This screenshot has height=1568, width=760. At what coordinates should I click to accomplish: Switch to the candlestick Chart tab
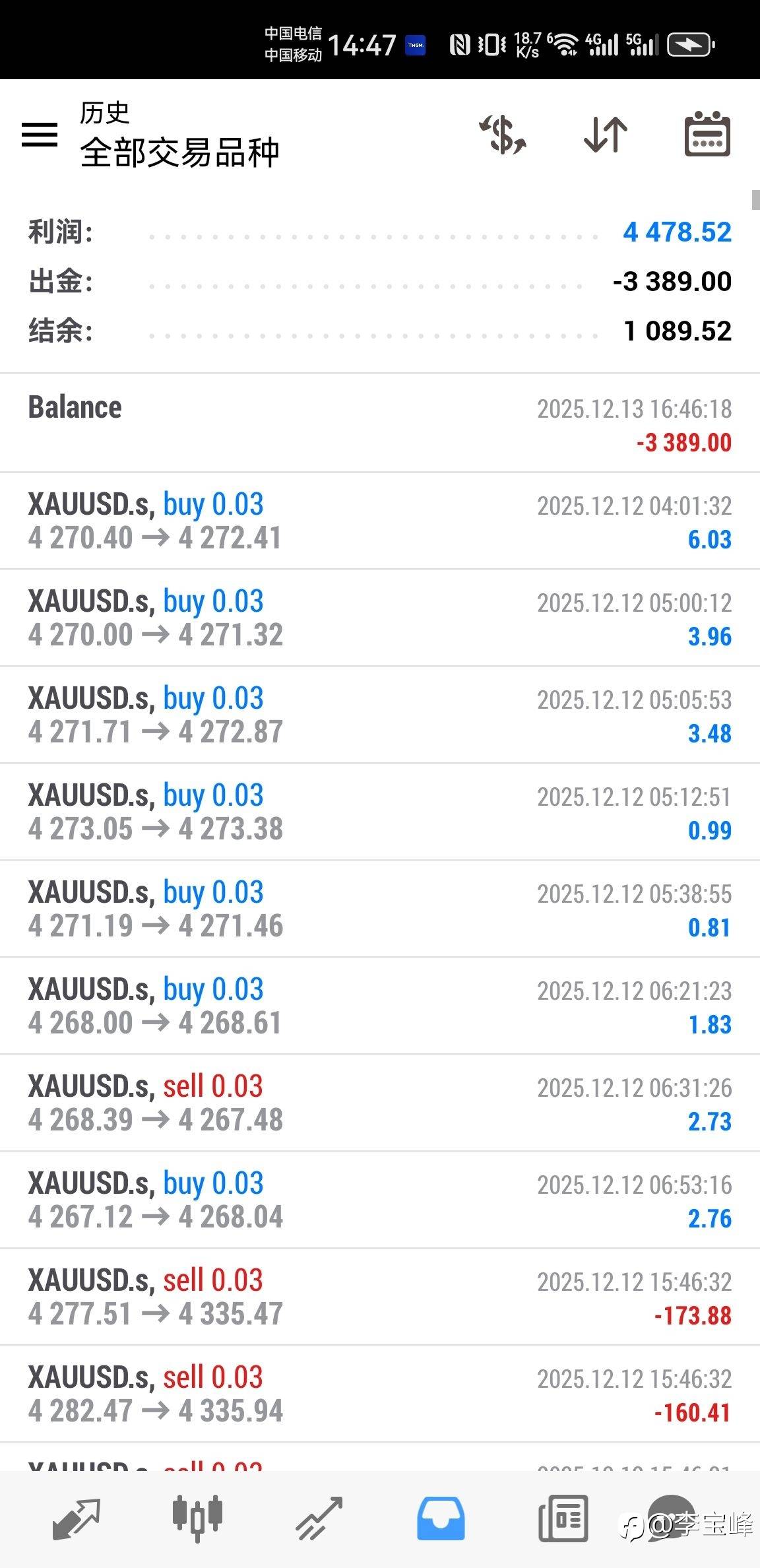click(x=197, y=1519)
